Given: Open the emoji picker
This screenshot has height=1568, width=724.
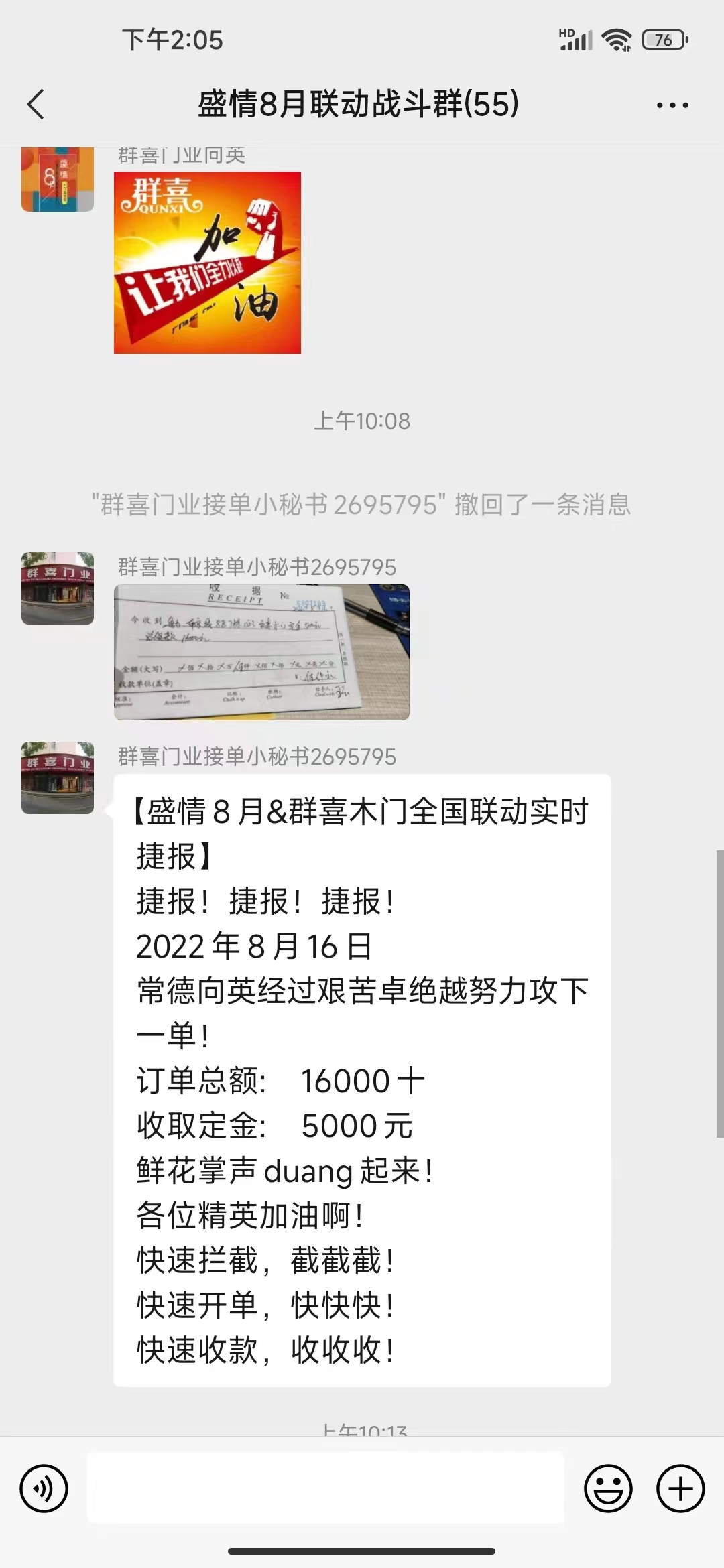Looking at the screenshot, I should (x=608, y=1489).
